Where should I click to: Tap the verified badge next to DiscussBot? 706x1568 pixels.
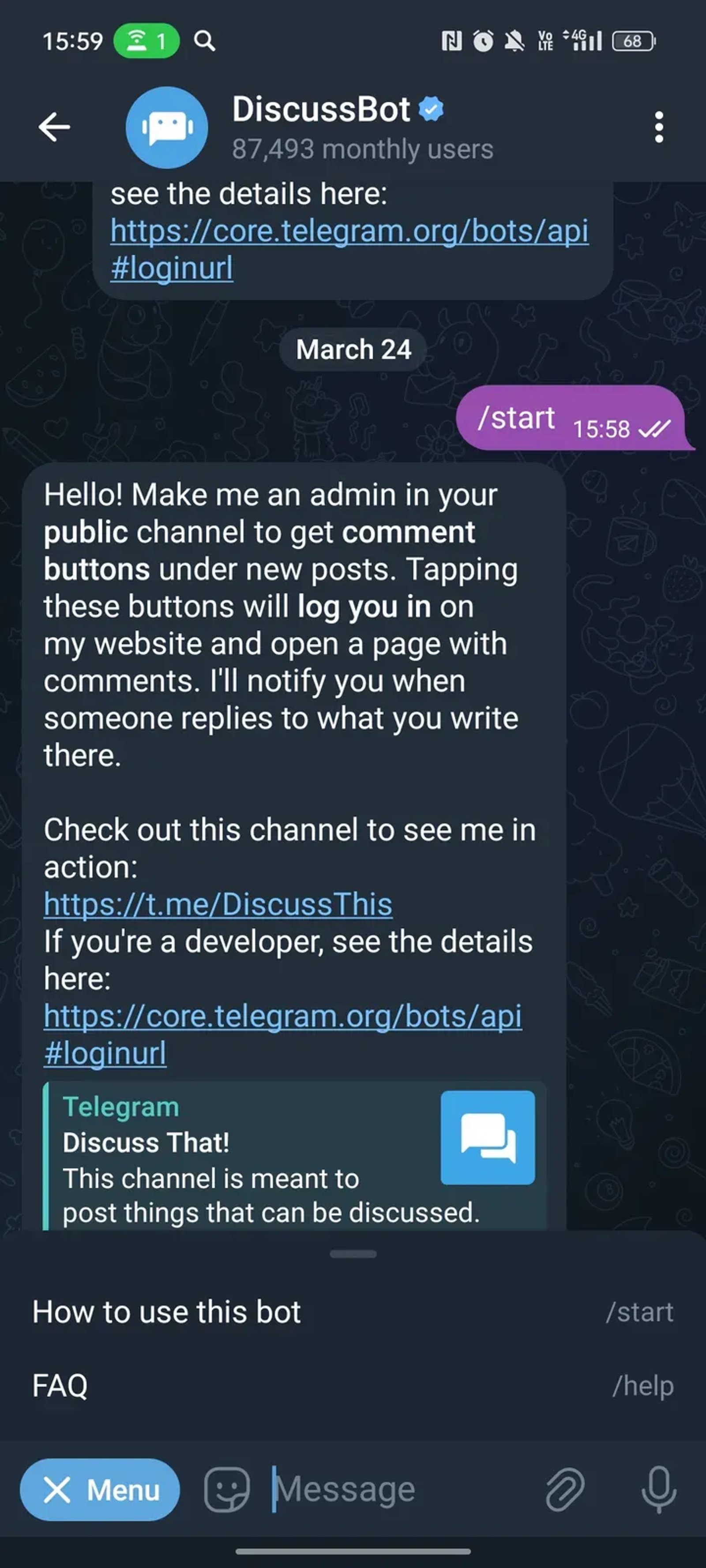(431, 108)
